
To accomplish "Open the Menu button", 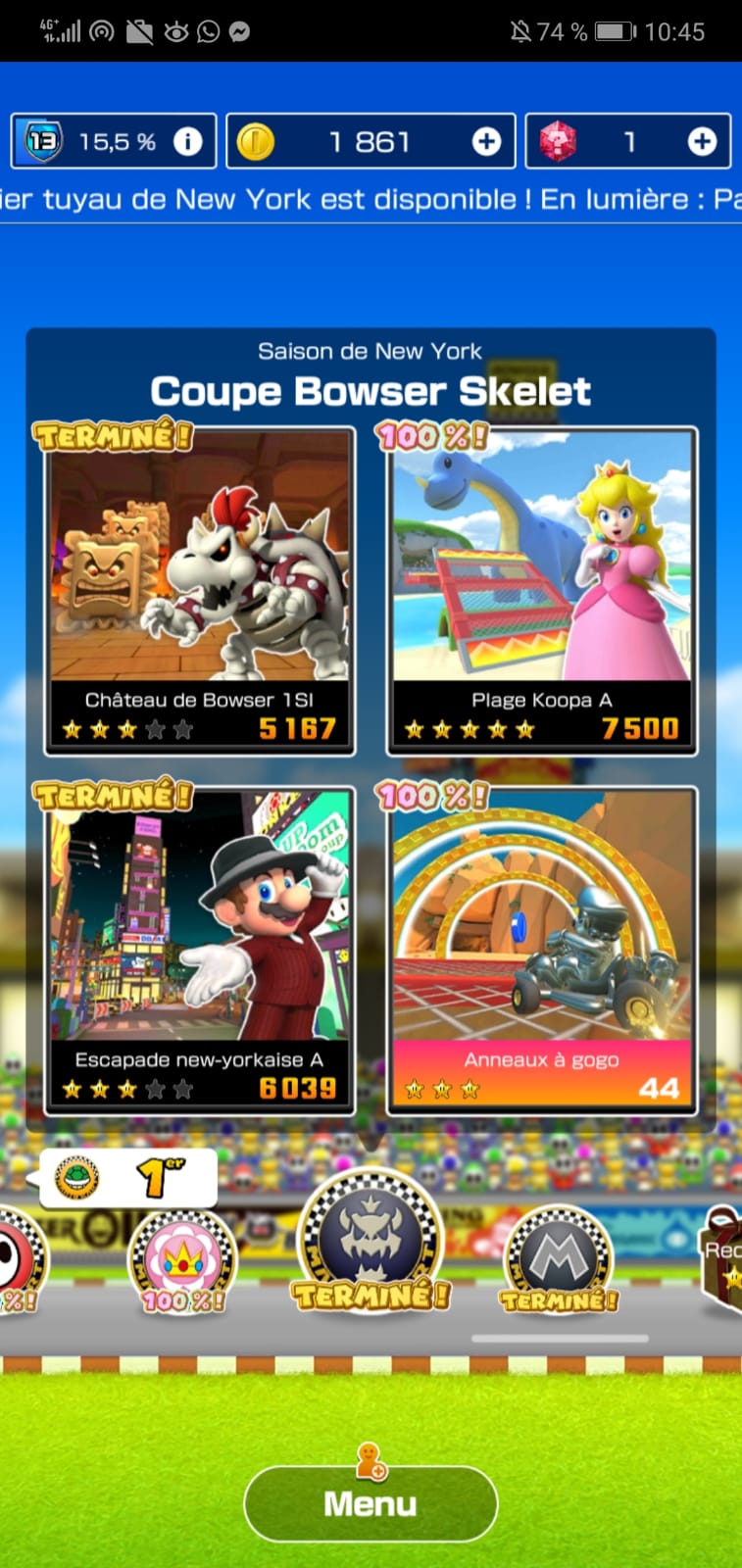I will pyautogui.click(x=371, y=1503).
